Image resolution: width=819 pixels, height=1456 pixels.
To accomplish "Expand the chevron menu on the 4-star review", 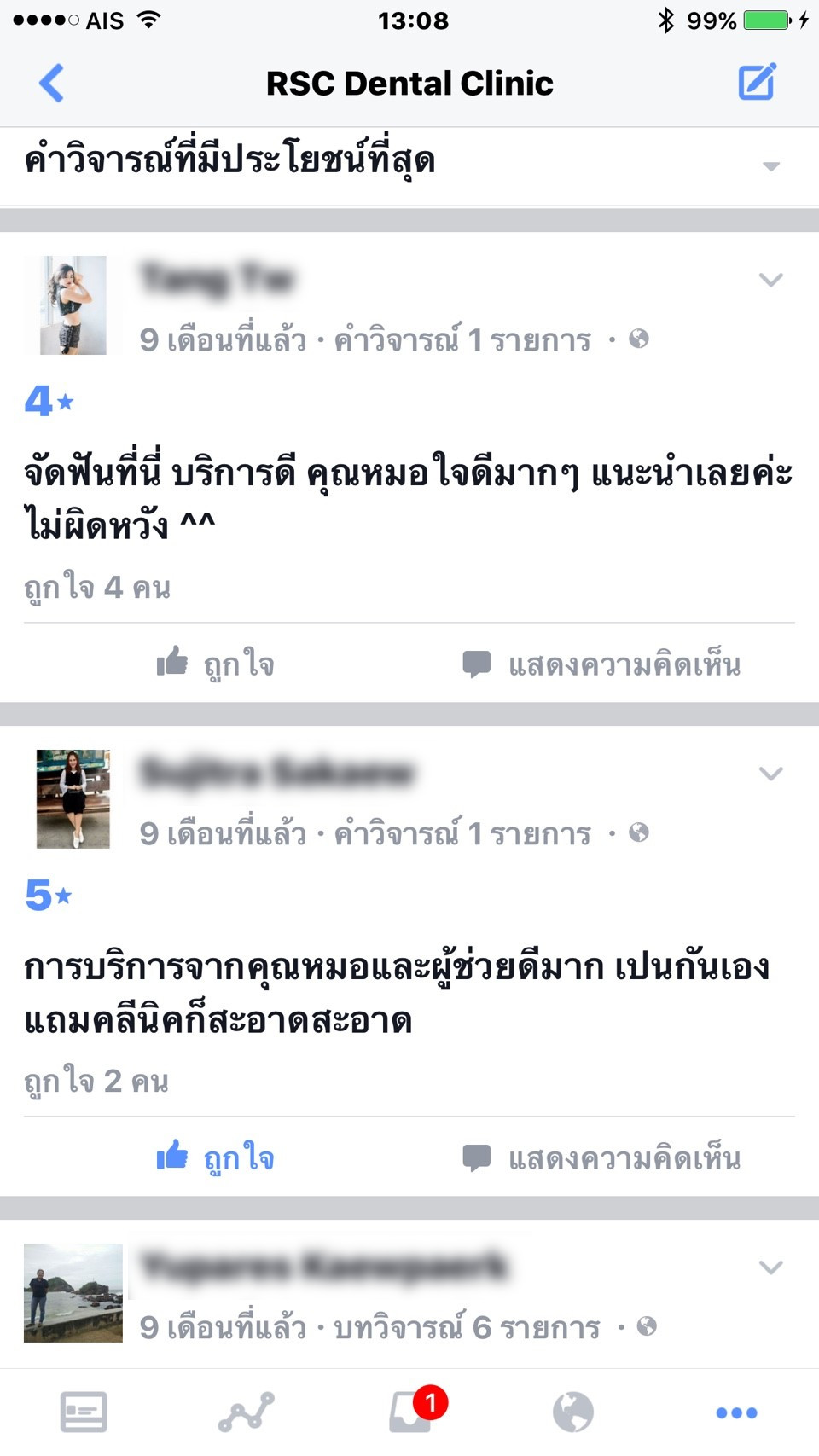I will pyautogui.click(x=770, y=279).
